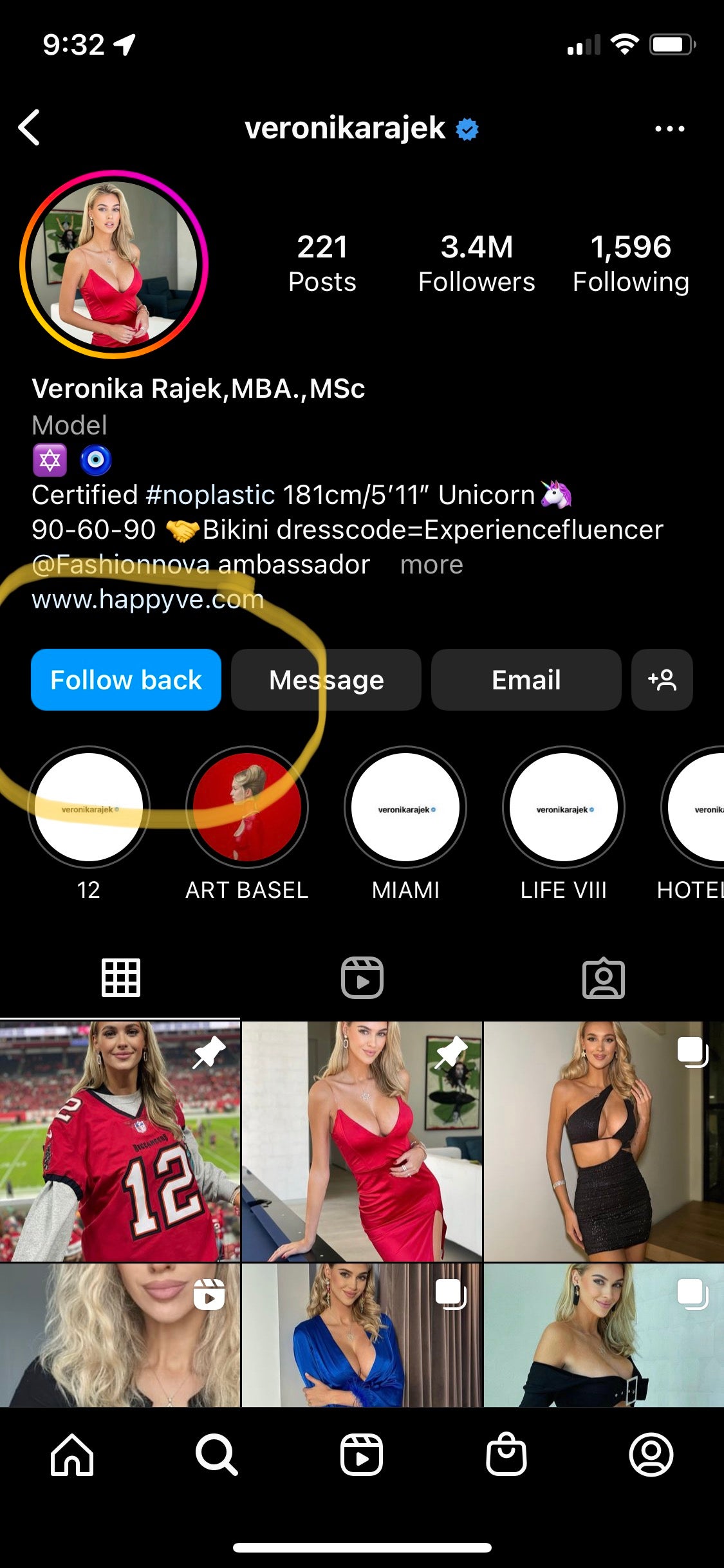Screen dimensions: 724x1568
Task: Open the black dress carousel post
Action: (603, 1141)
